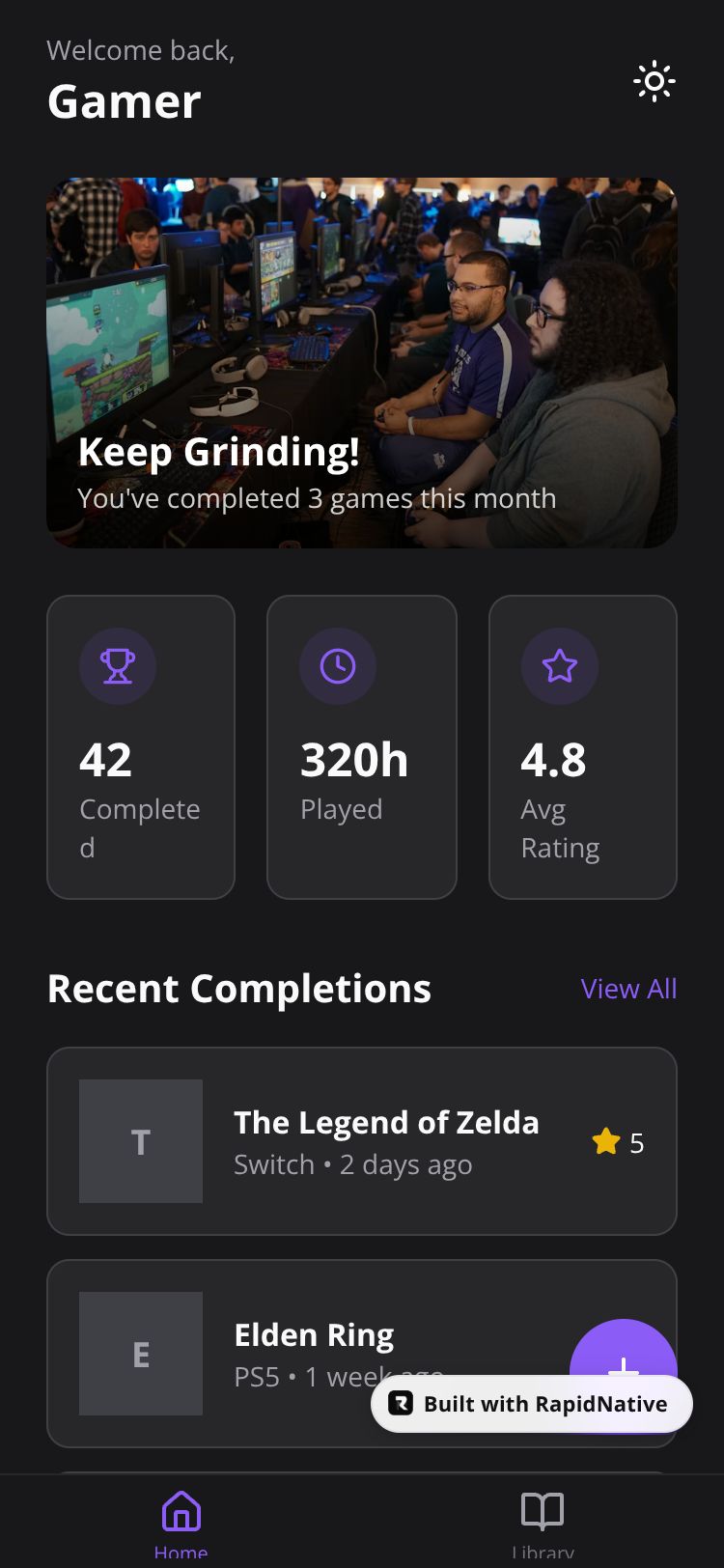
Task: Tap the Built with RapidNative badge
Action: pos(532,1404)
